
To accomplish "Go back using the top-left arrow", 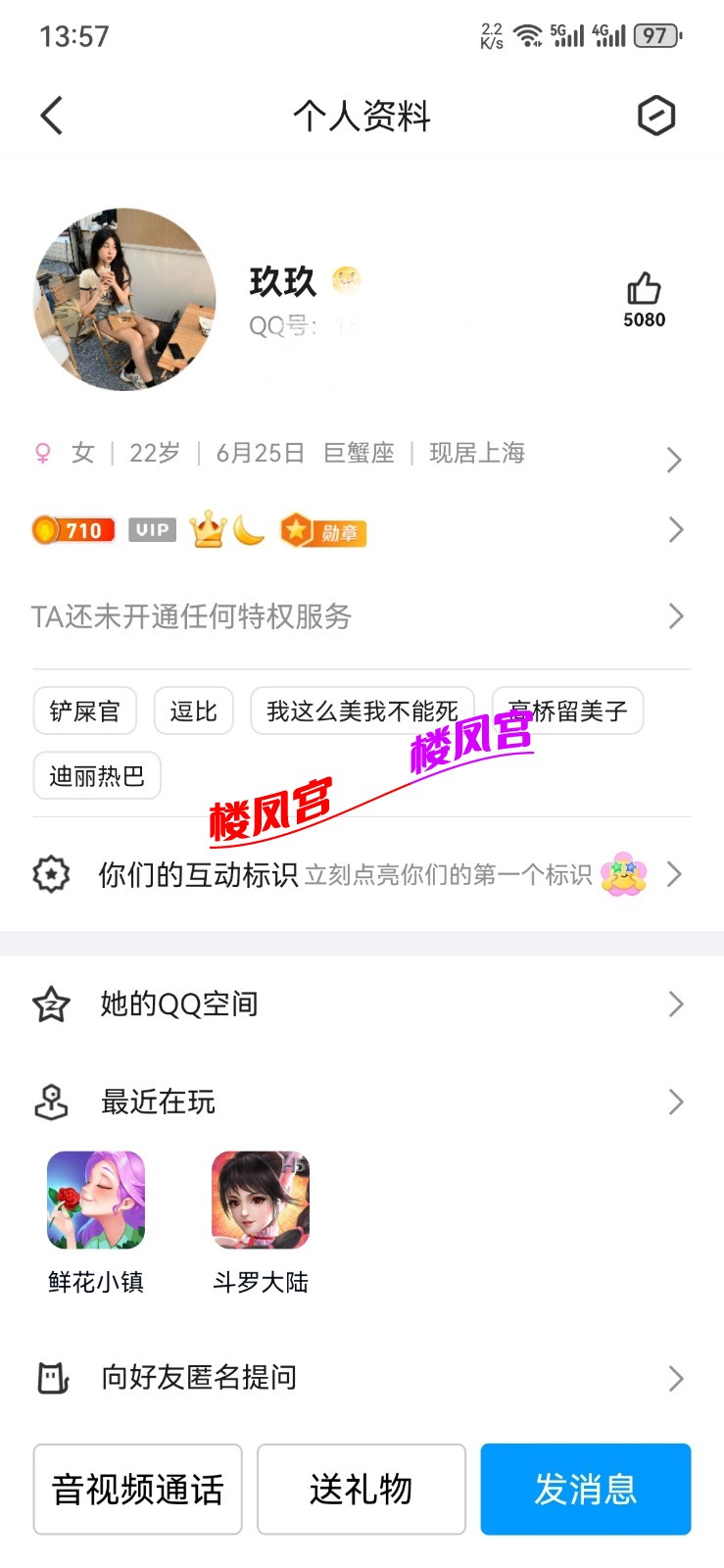I will (x=52, y=116).
